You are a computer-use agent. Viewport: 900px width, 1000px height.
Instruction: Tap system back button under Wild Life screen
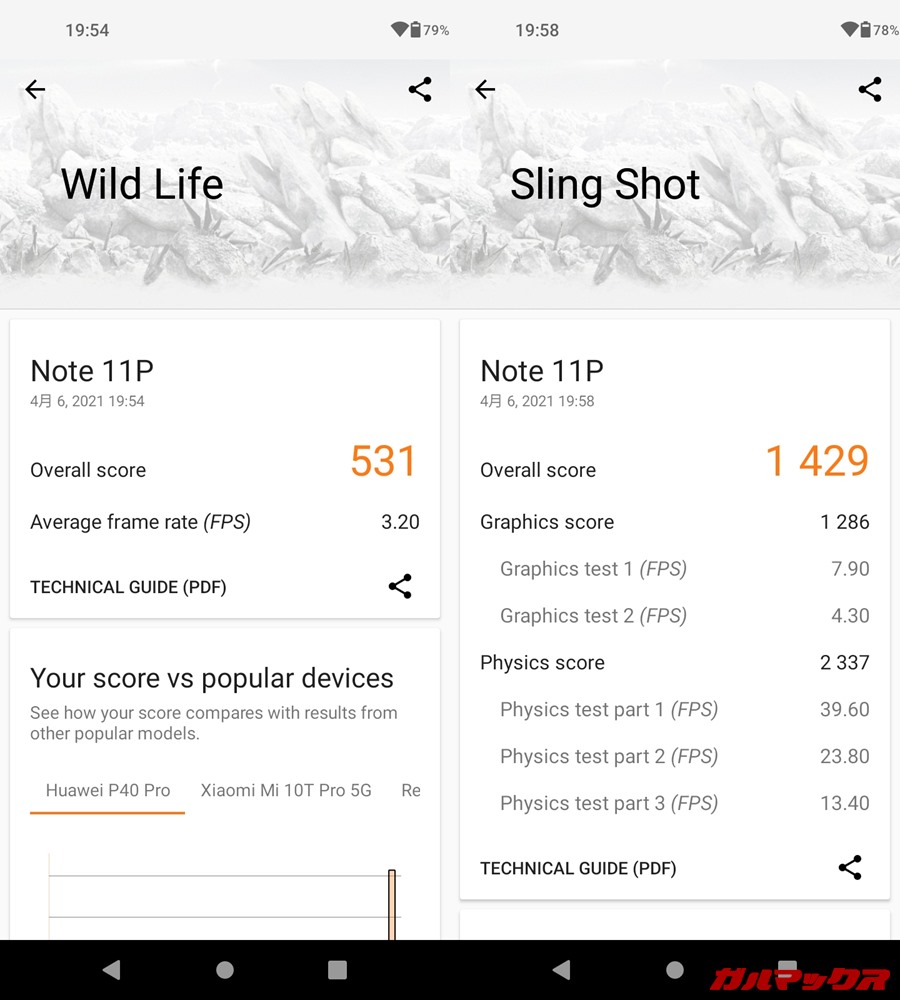(112, 969)
